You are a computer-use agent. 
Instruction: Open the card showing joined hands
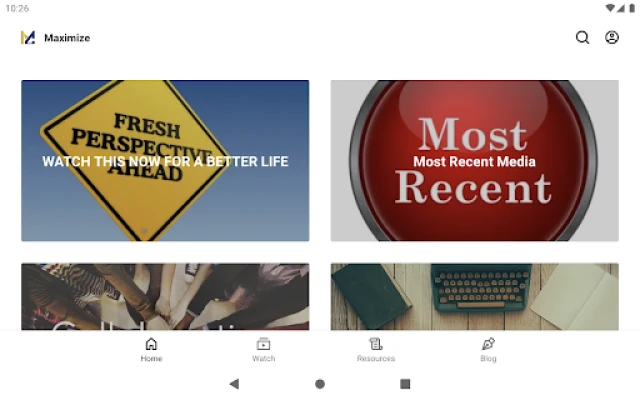point(165,295)
